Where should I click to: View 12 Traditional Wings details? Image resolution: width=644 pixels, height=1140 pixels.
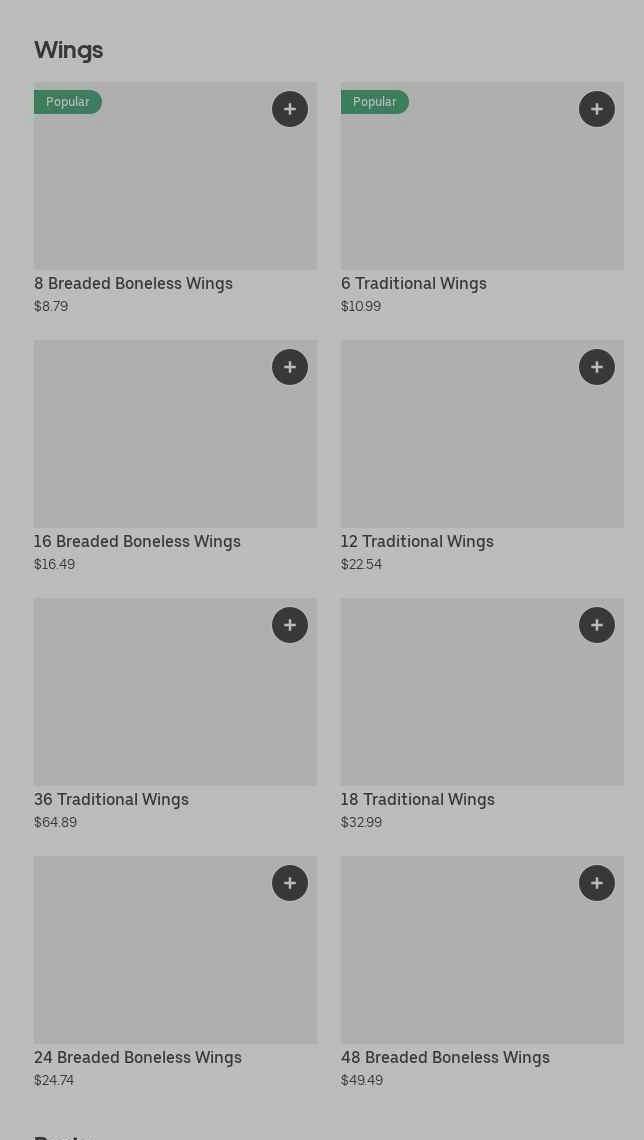[460, 450]
